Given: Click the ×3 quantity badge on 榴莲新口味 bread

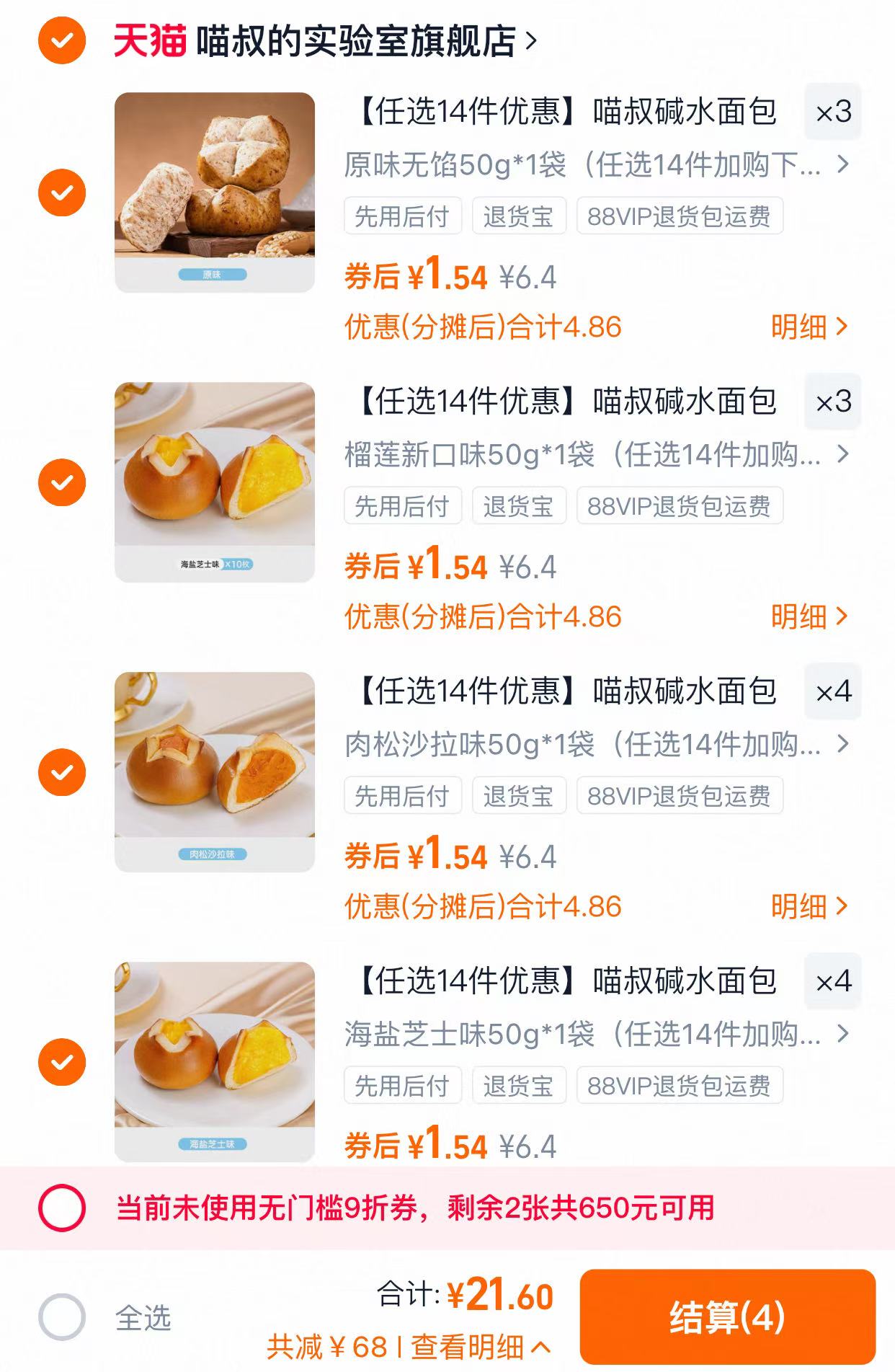Looking at the screenshot, I should (834, 402).
